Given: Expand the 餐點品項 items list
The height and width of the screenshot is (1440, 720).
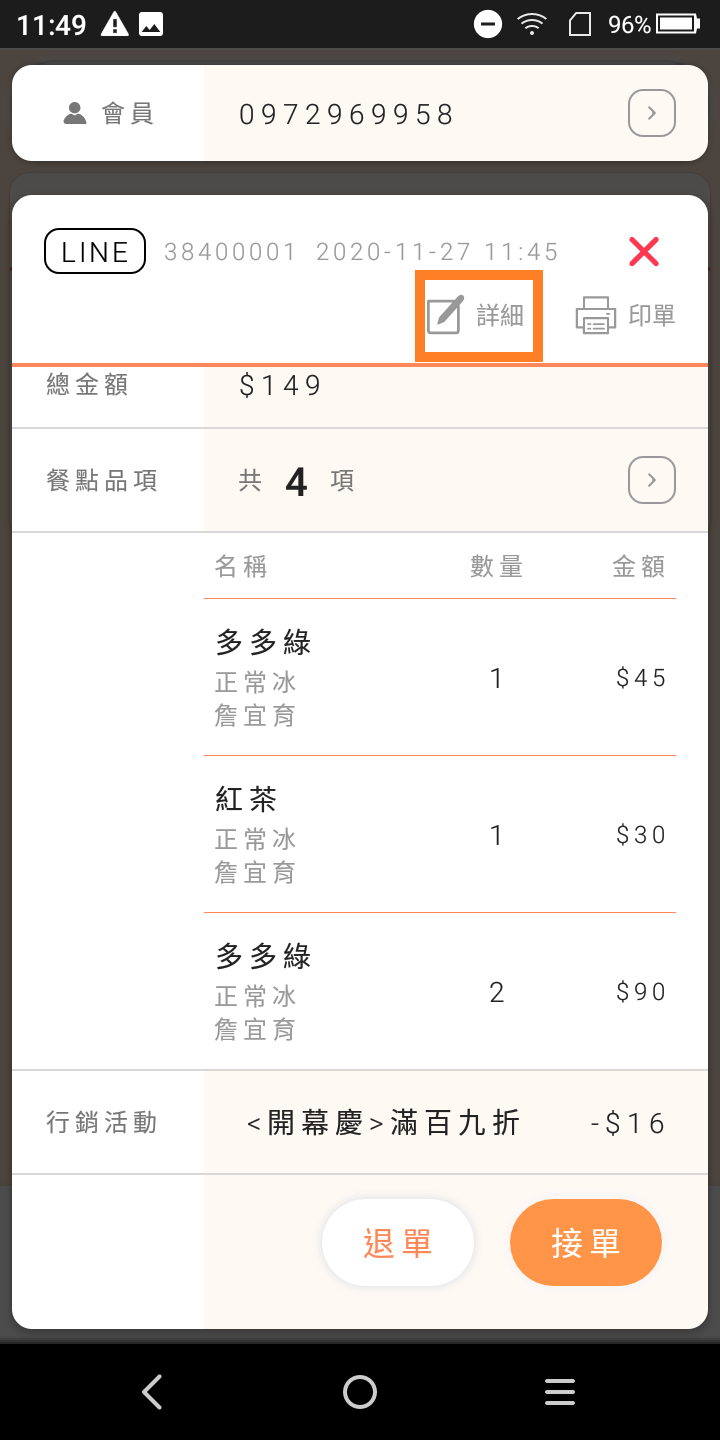Looking at the screenshot, I should coord(651,481).
